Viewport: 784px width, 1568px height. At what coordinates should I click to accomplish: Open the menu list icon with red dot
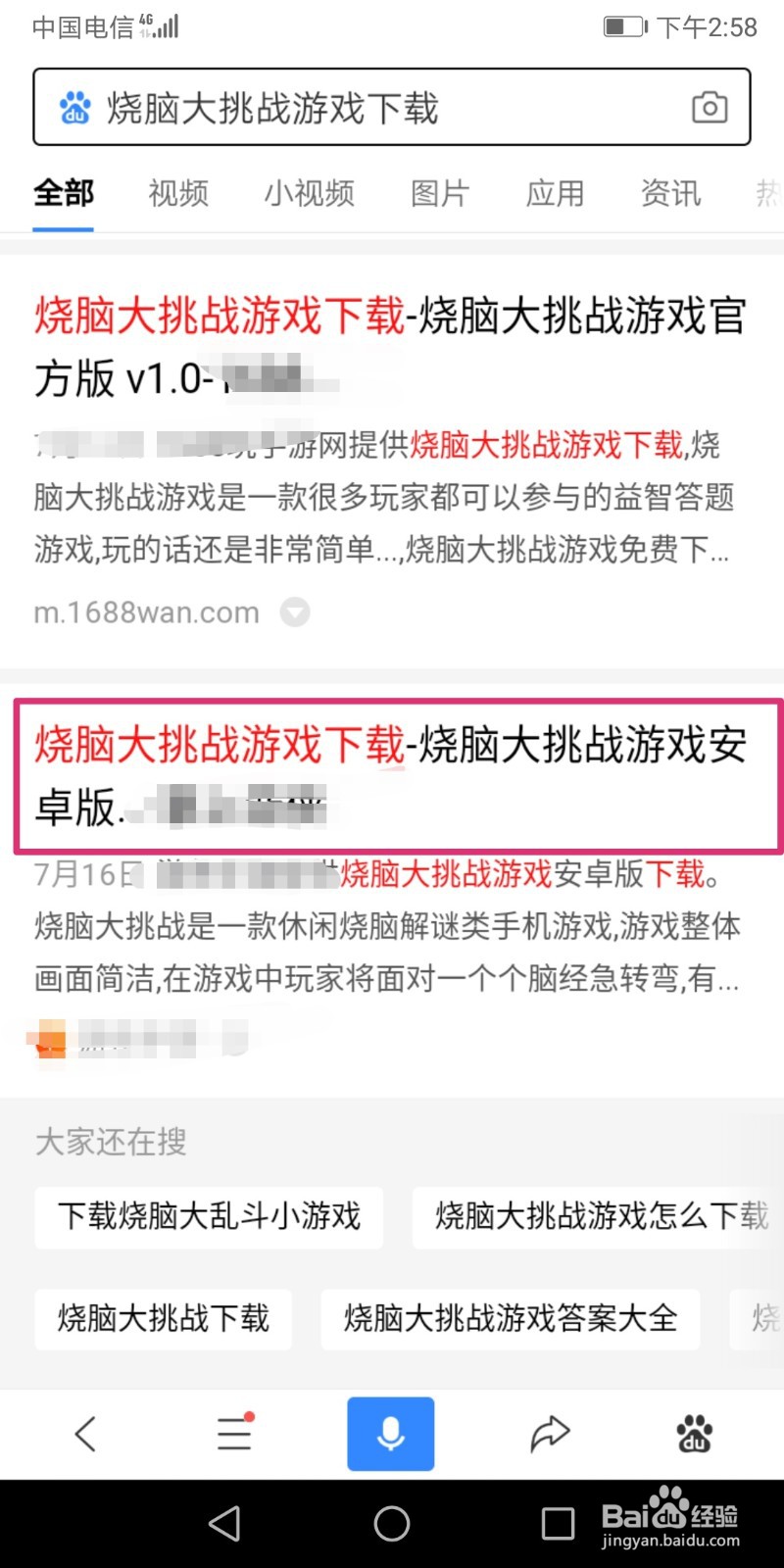point(232,1434)
